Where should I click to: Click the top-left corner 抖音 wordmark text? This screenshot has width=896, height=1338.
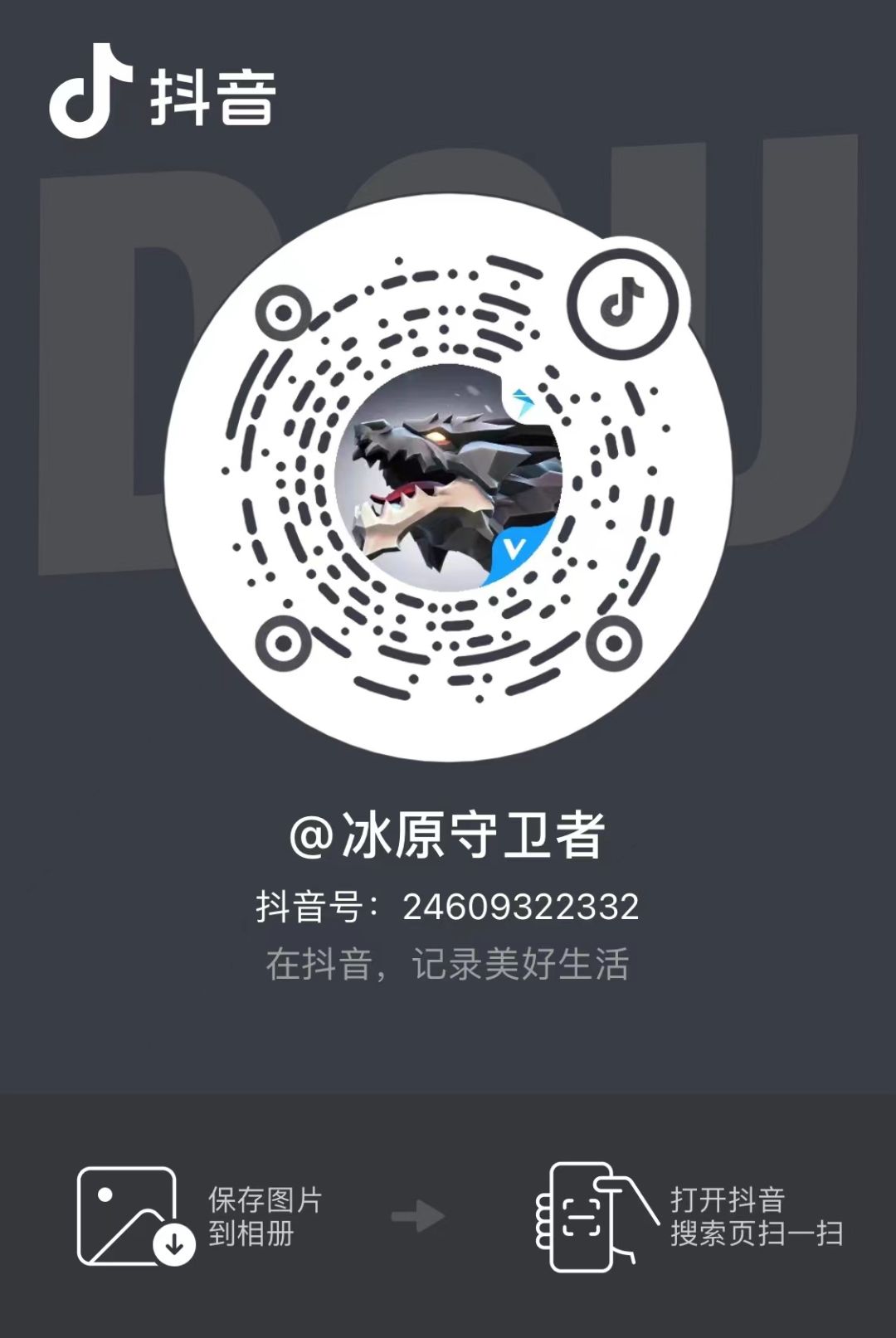point(207,91)
